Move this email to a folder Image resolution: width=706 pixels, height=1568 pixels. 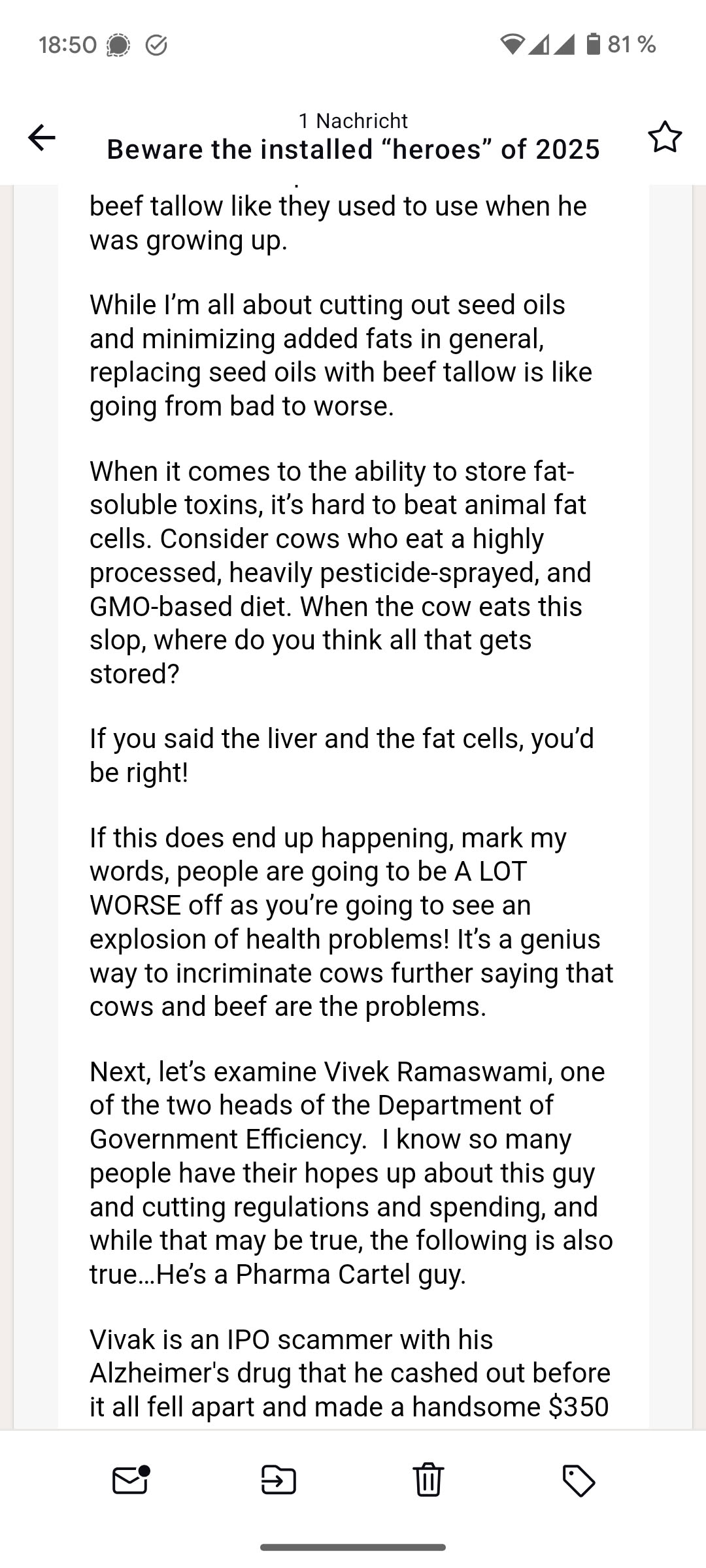(279, 1480)
